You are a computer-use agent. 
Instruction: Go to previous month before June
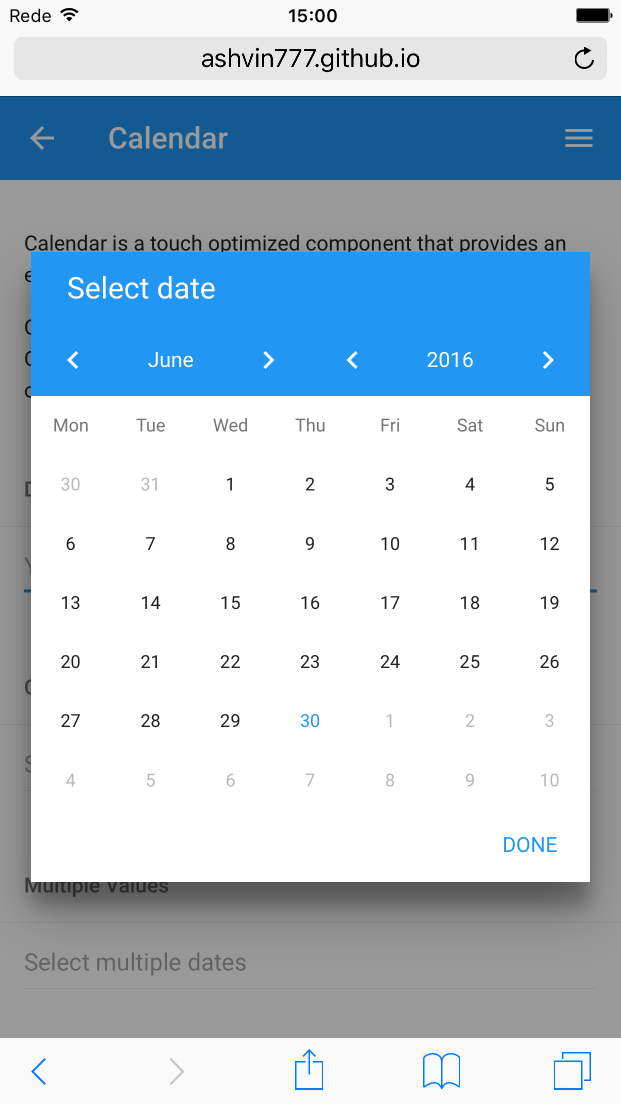tap(73, 360)
